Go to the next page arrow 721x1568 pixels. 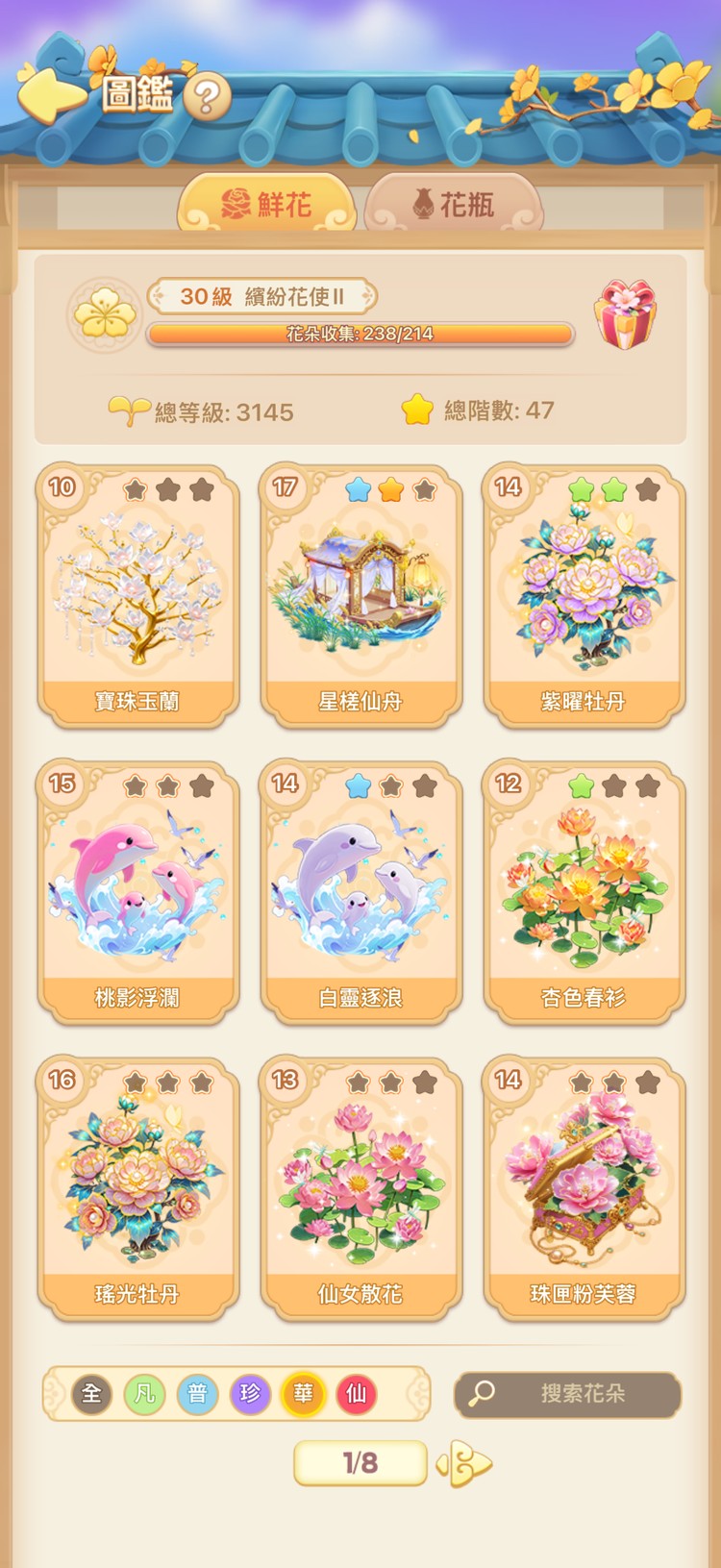(x=464, y=1463)
